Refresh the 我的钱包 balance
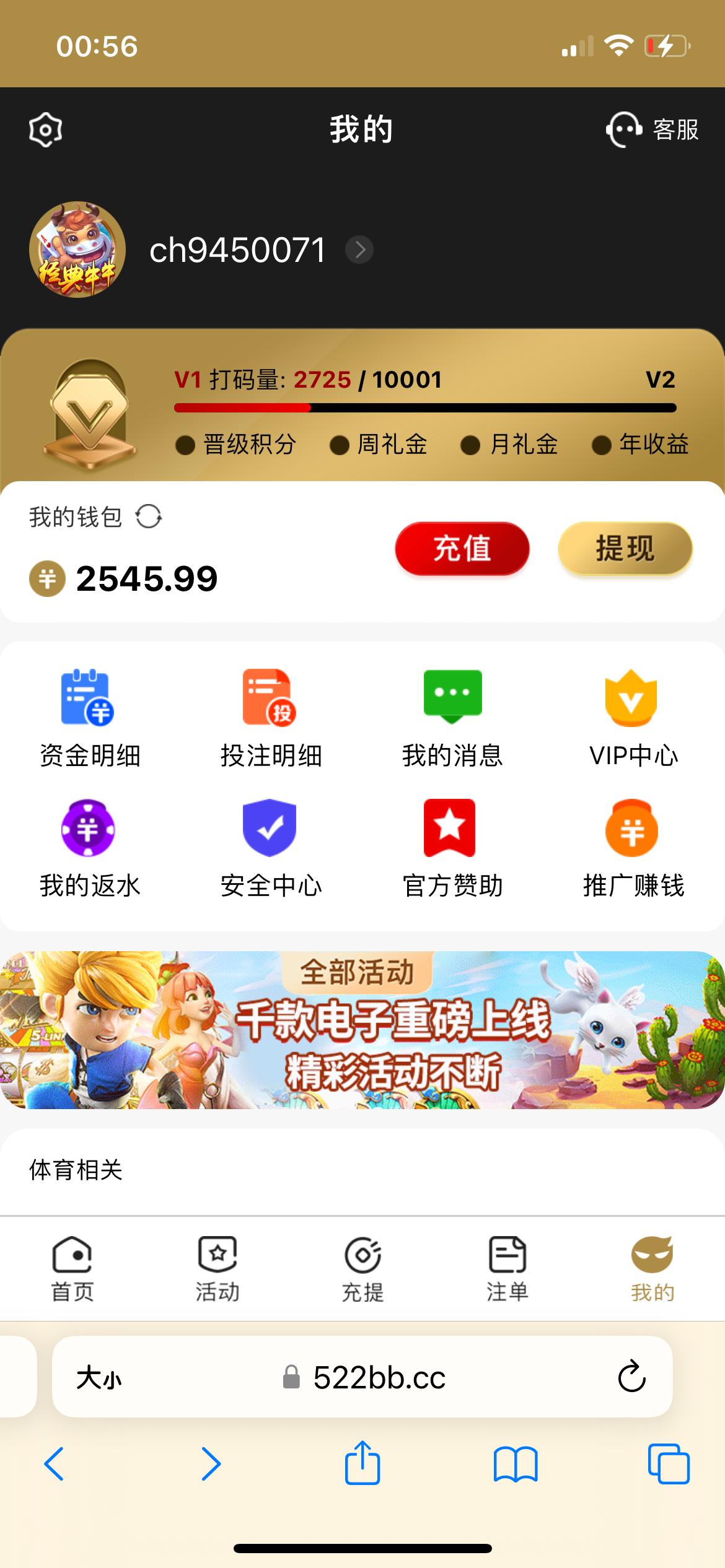 tap(149, 516)
